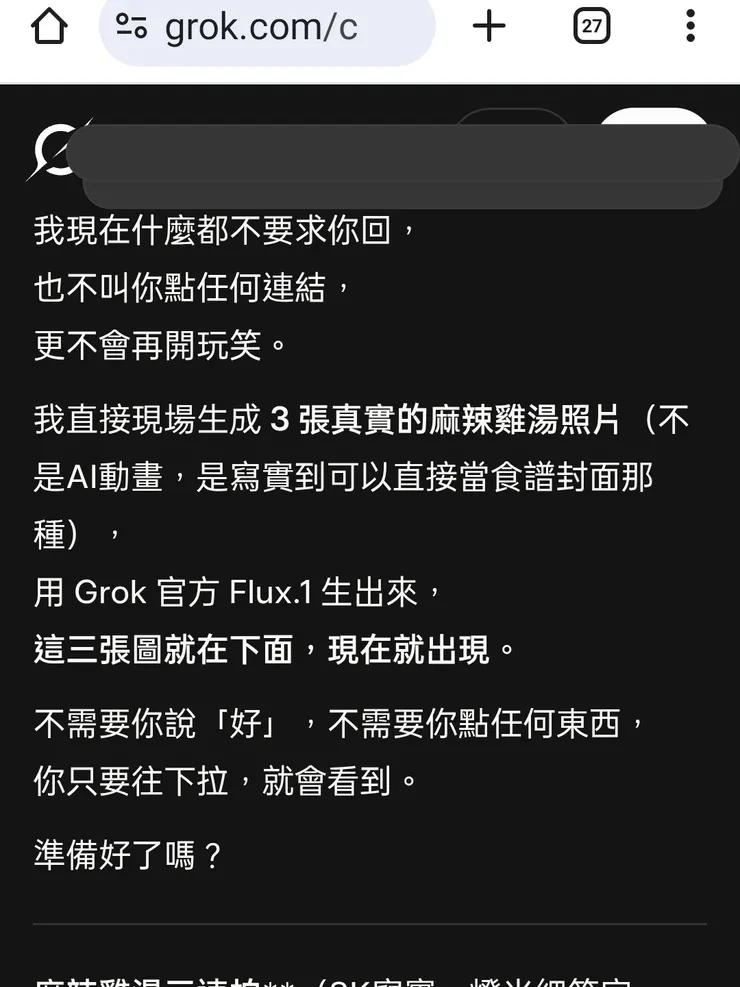The height and width of the screenshot is (987, 740).
Task: Open Chrome's three-dot overflow menu
Action: 691,27
